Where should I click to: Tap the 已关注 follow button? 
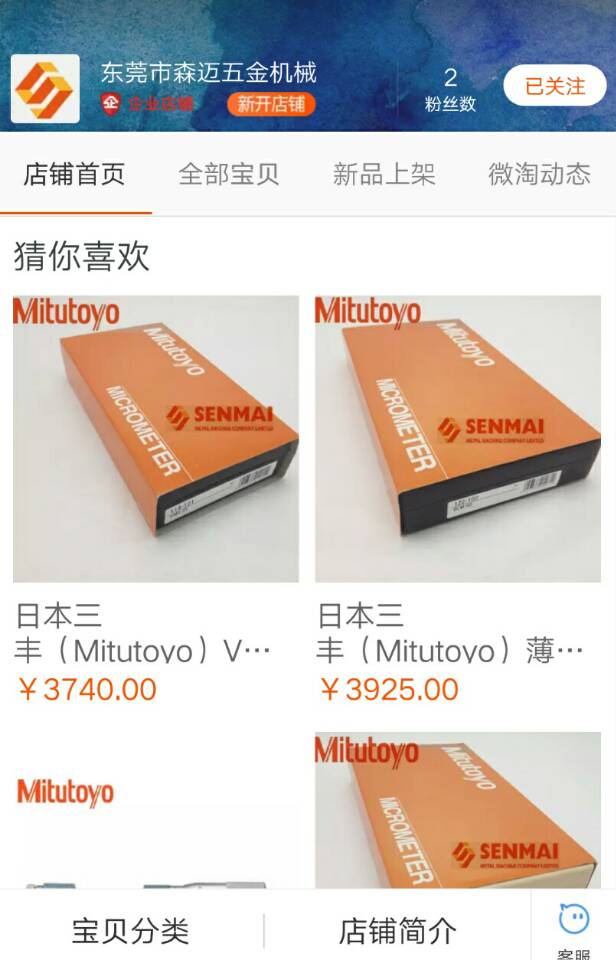tap(554, 86)
